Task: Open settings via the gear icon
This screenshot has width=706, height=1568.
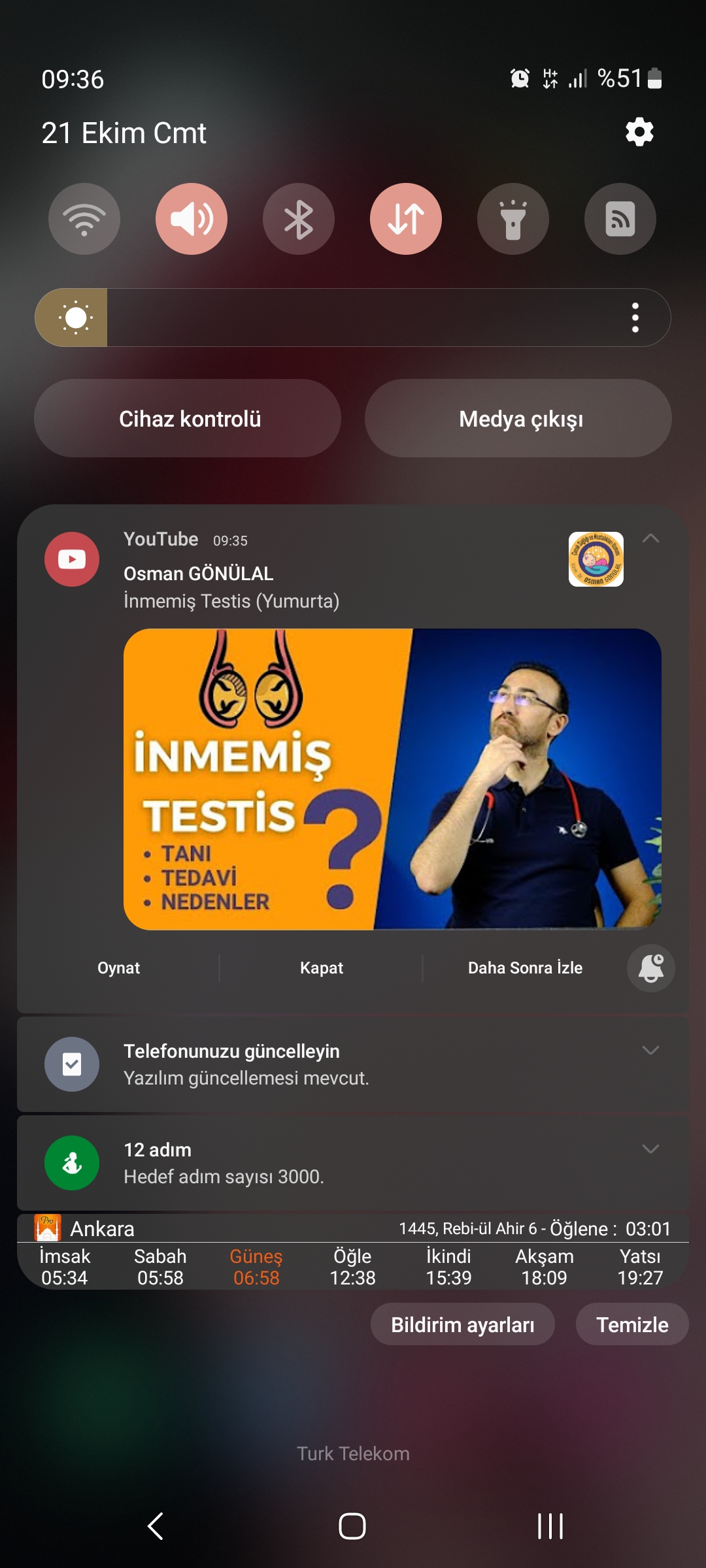Action: click(639, 133)
